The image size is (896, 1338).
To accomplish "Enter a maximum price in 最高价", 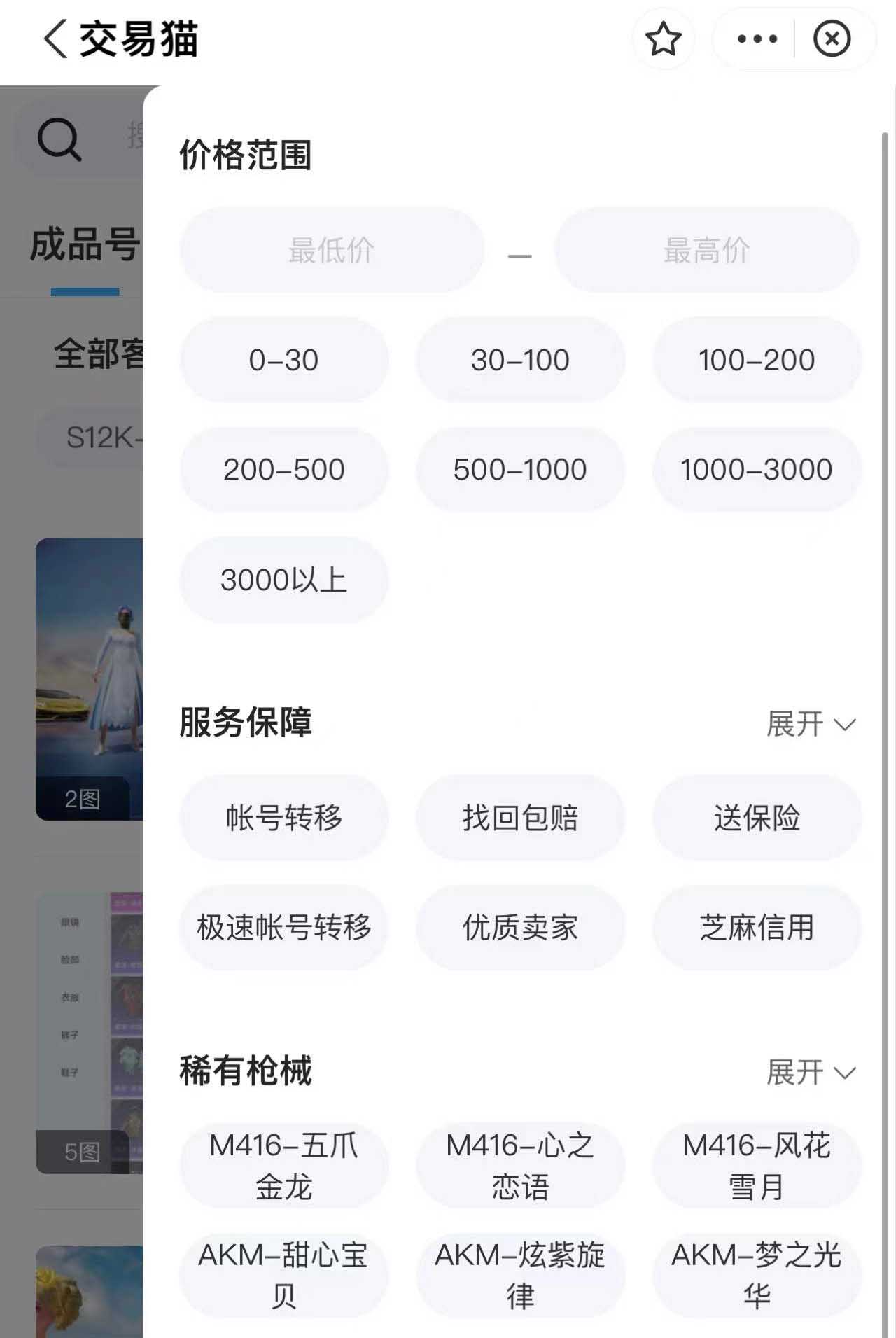I will coord(706,250).
